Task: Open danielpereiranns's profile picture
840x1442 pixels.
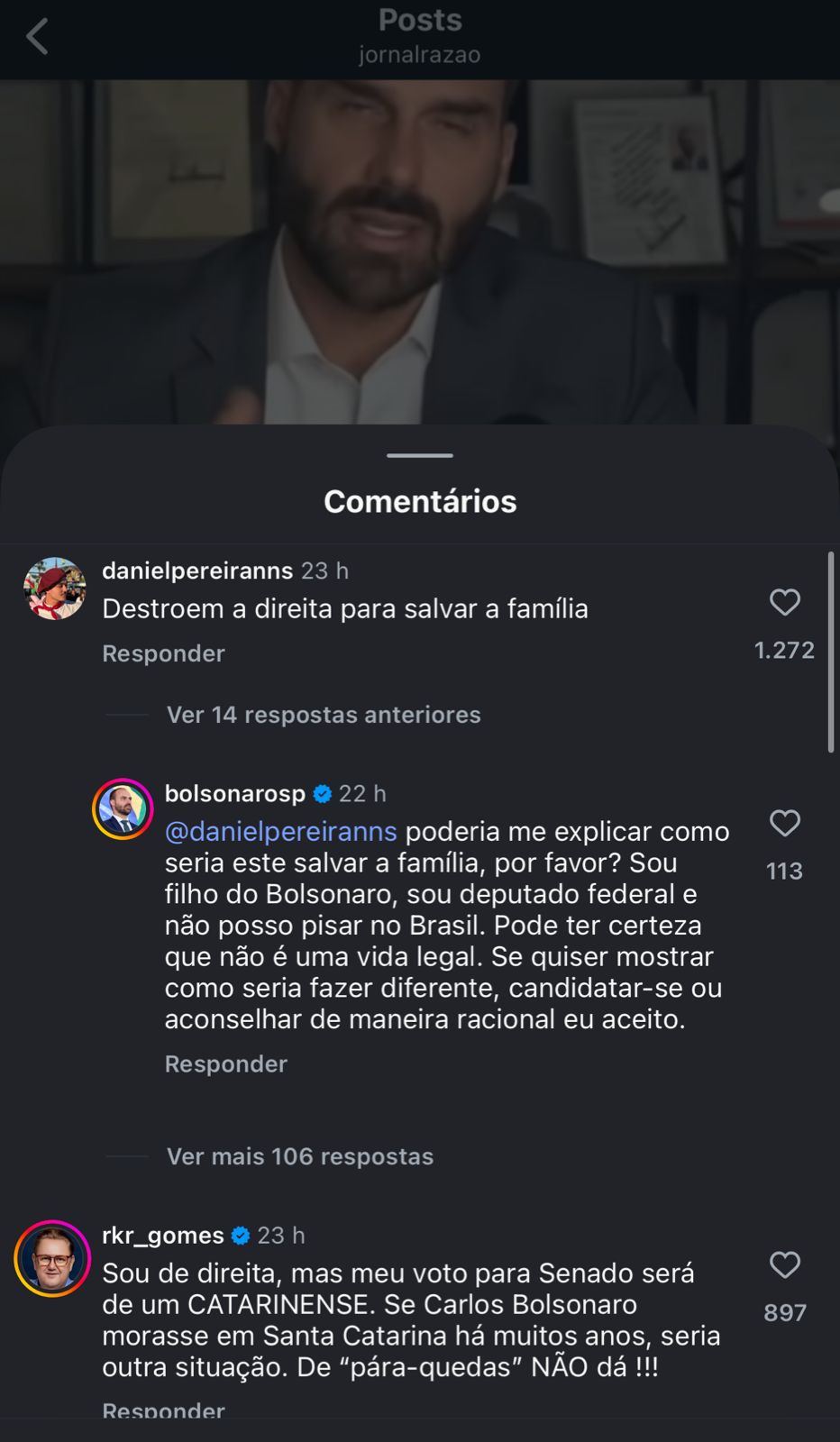Action: 54,589
